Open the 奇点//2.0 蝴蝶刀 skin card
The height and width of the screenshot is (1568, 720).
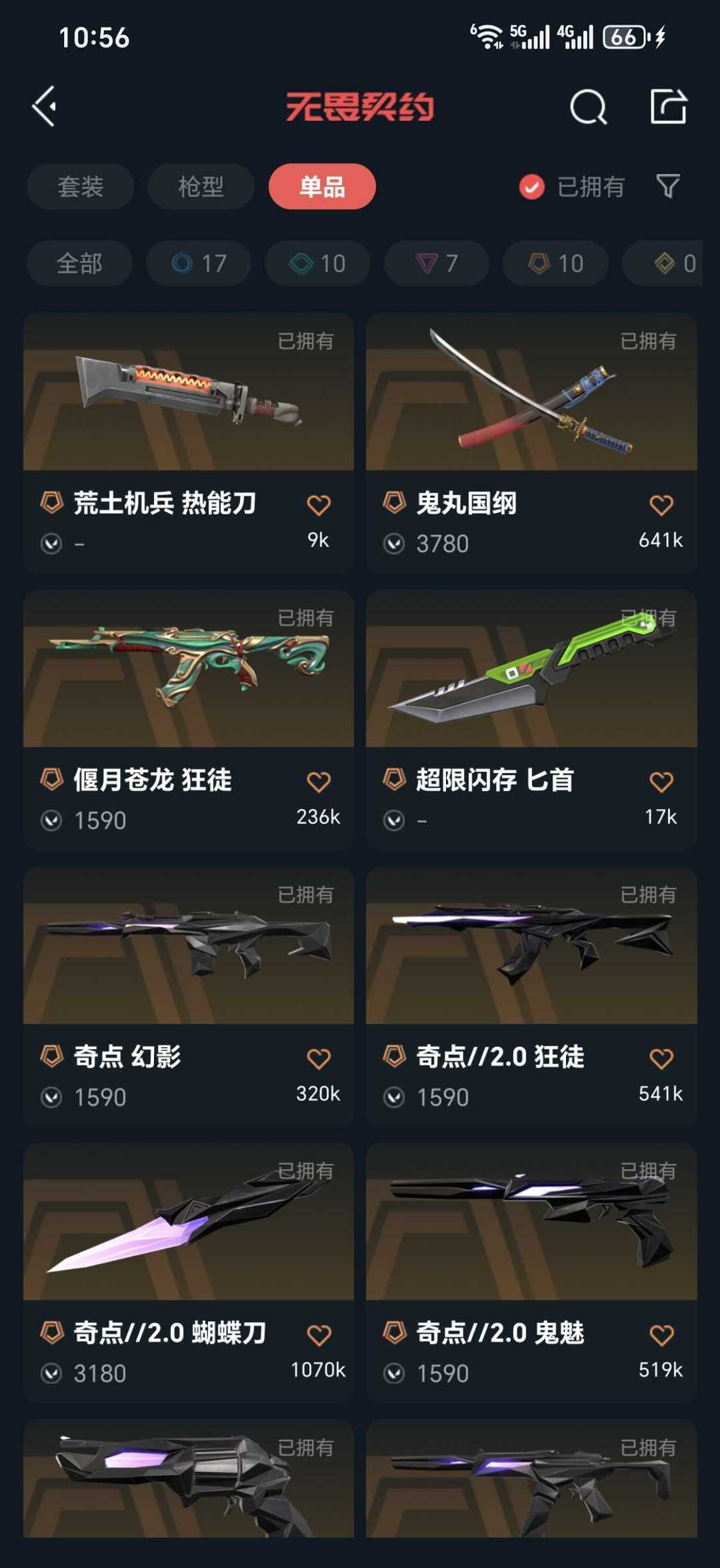pos(189,1273)
